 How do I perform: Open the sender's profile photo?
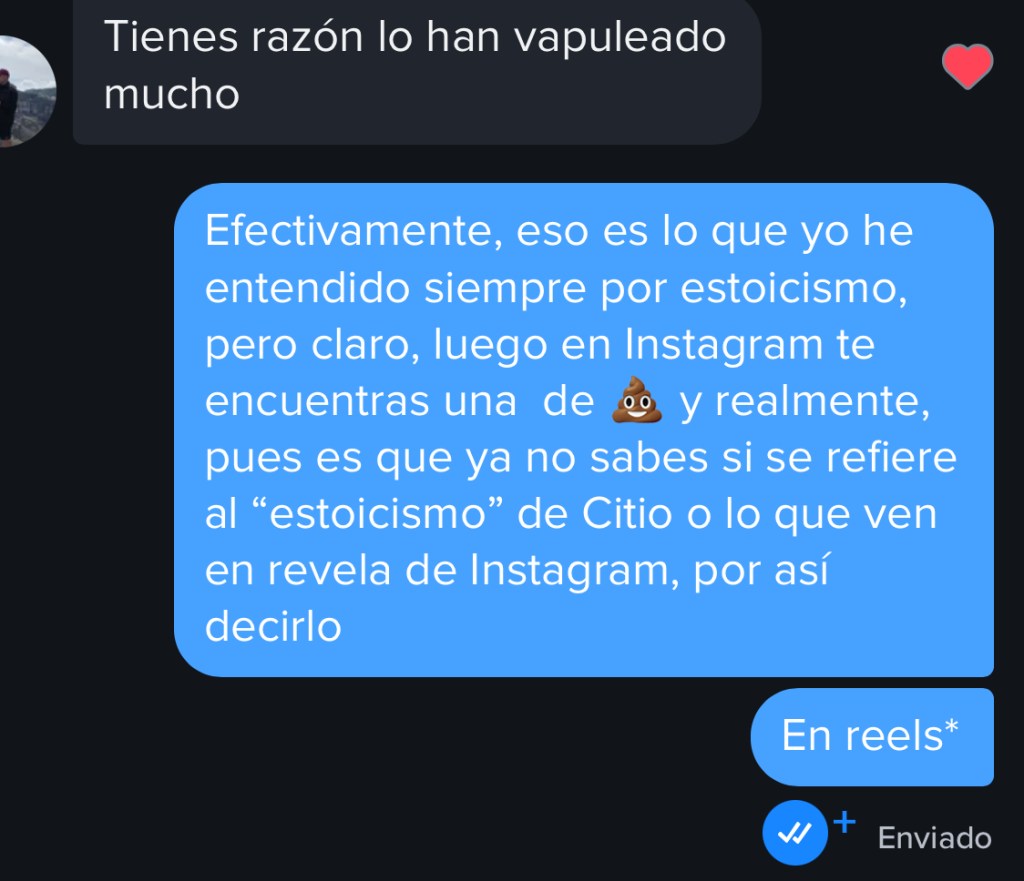pos(22,92)
